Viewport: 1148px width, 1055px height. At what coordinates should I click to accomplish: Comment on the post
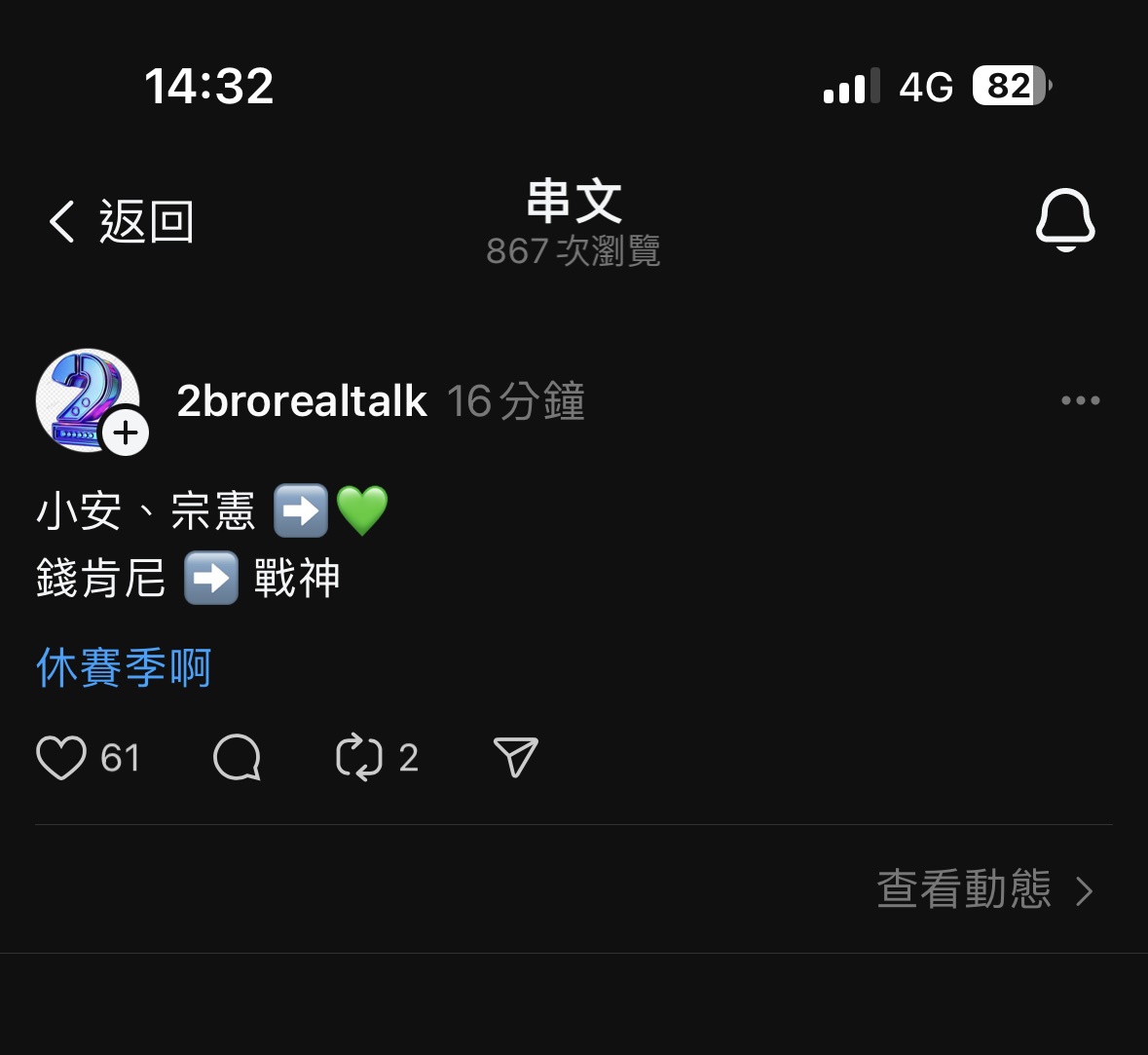(237, 758)
